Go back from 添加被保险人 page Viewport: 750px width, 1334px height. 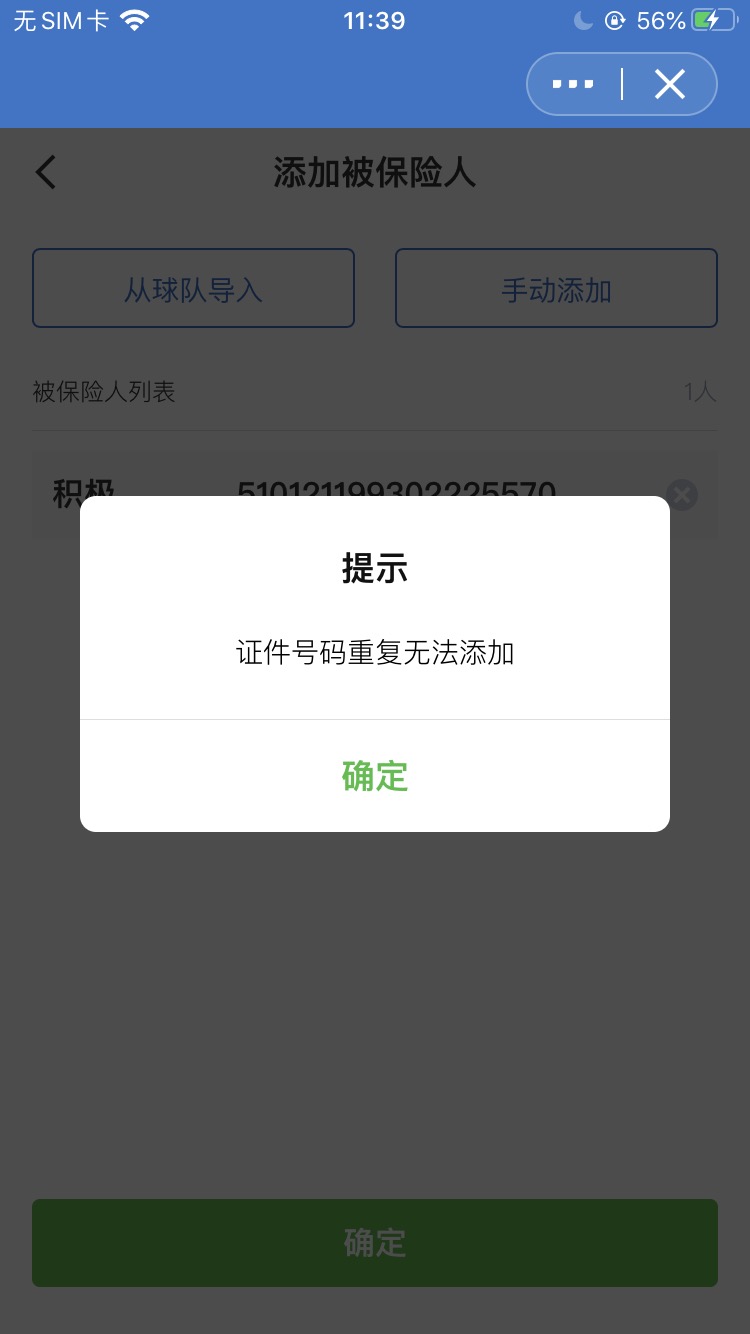46,172
